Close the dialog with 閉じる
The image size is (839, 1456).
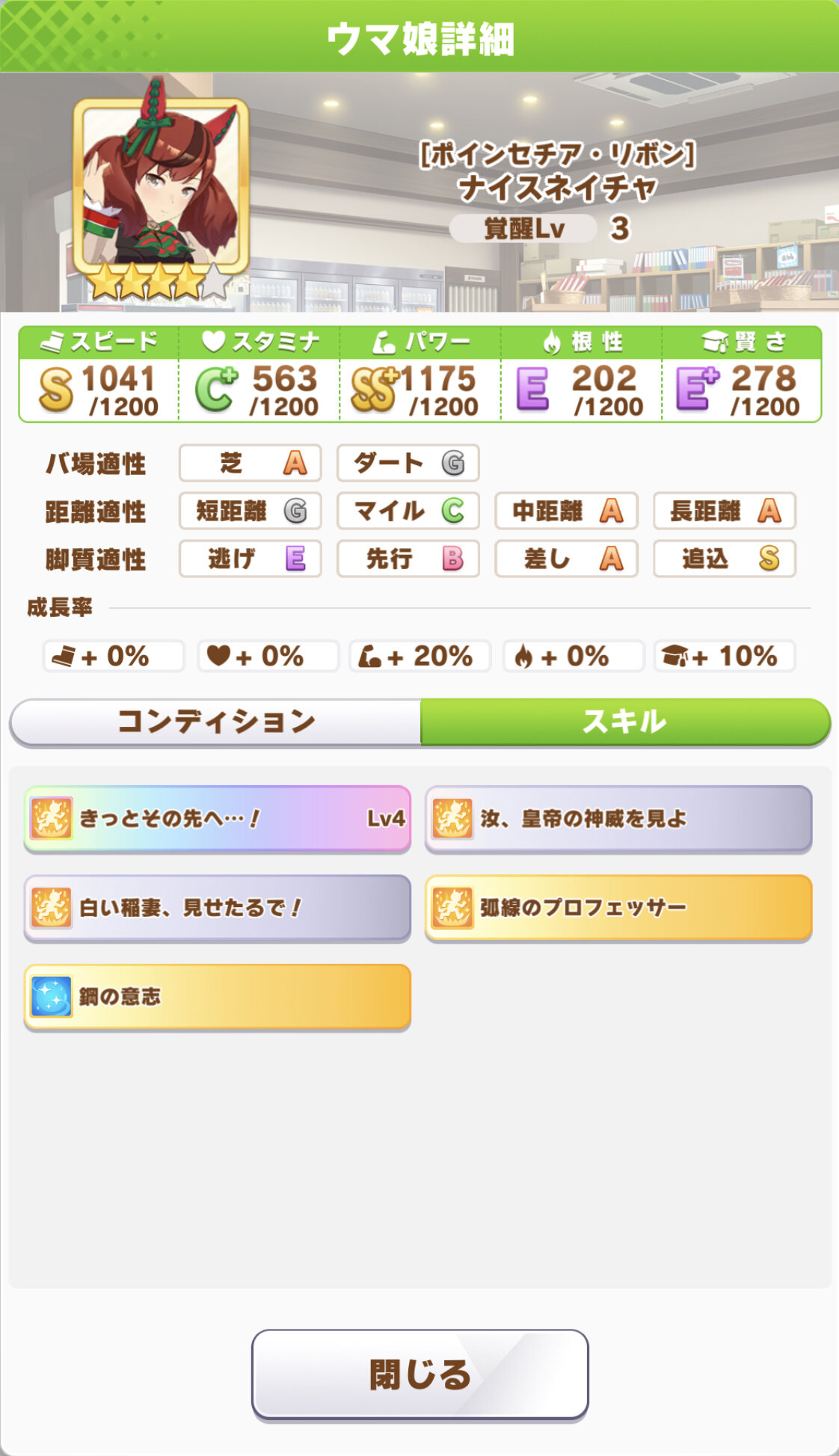(x=419, y=1374)
